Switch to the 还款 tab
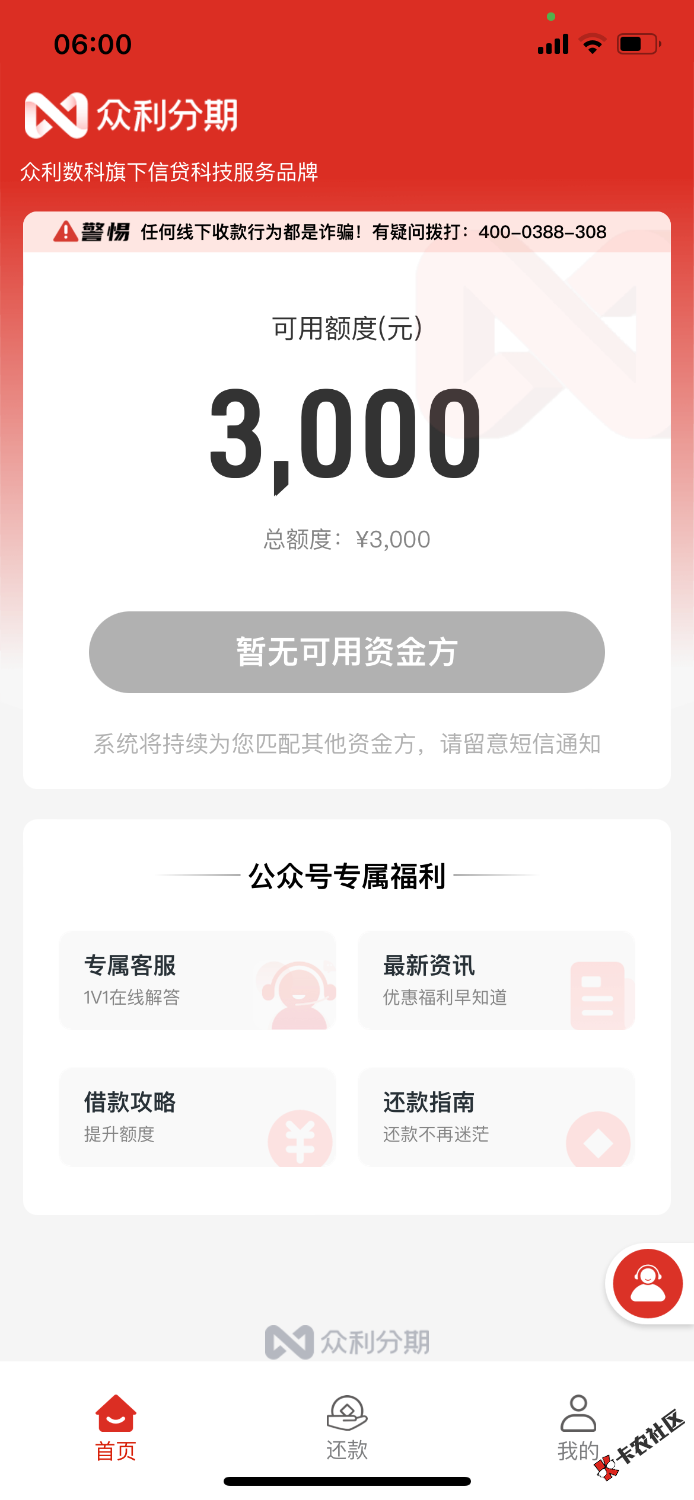The image size is (694, 1500). pos(347,1428)
